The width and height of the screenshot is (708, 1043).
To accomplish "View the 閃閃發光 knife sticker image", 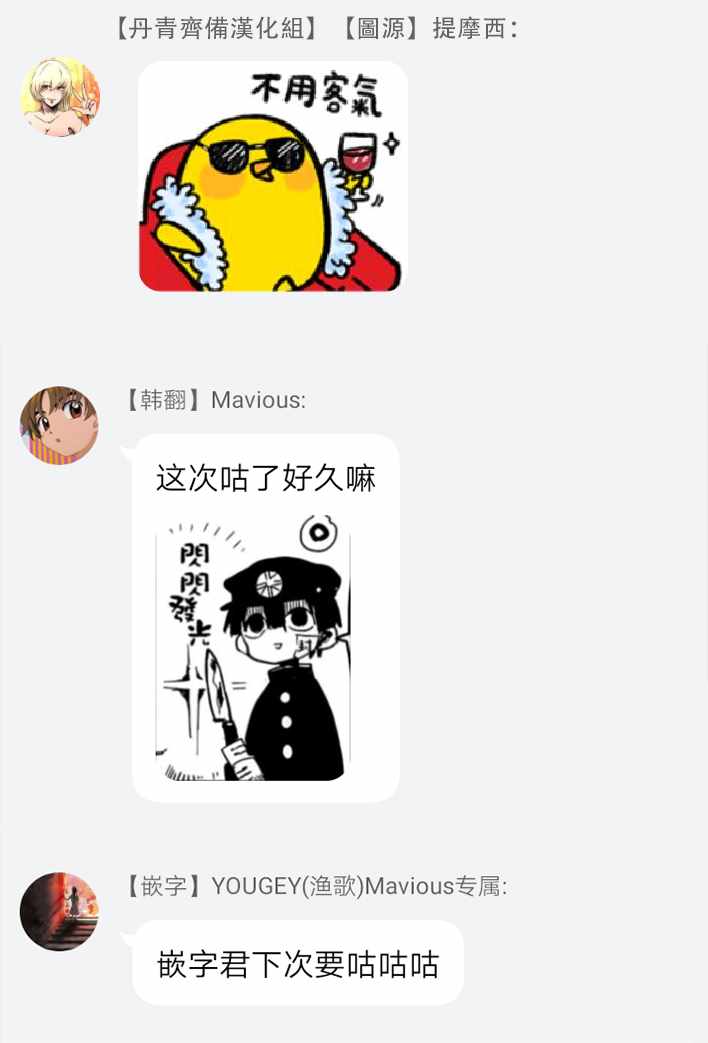I will point(254,650).
